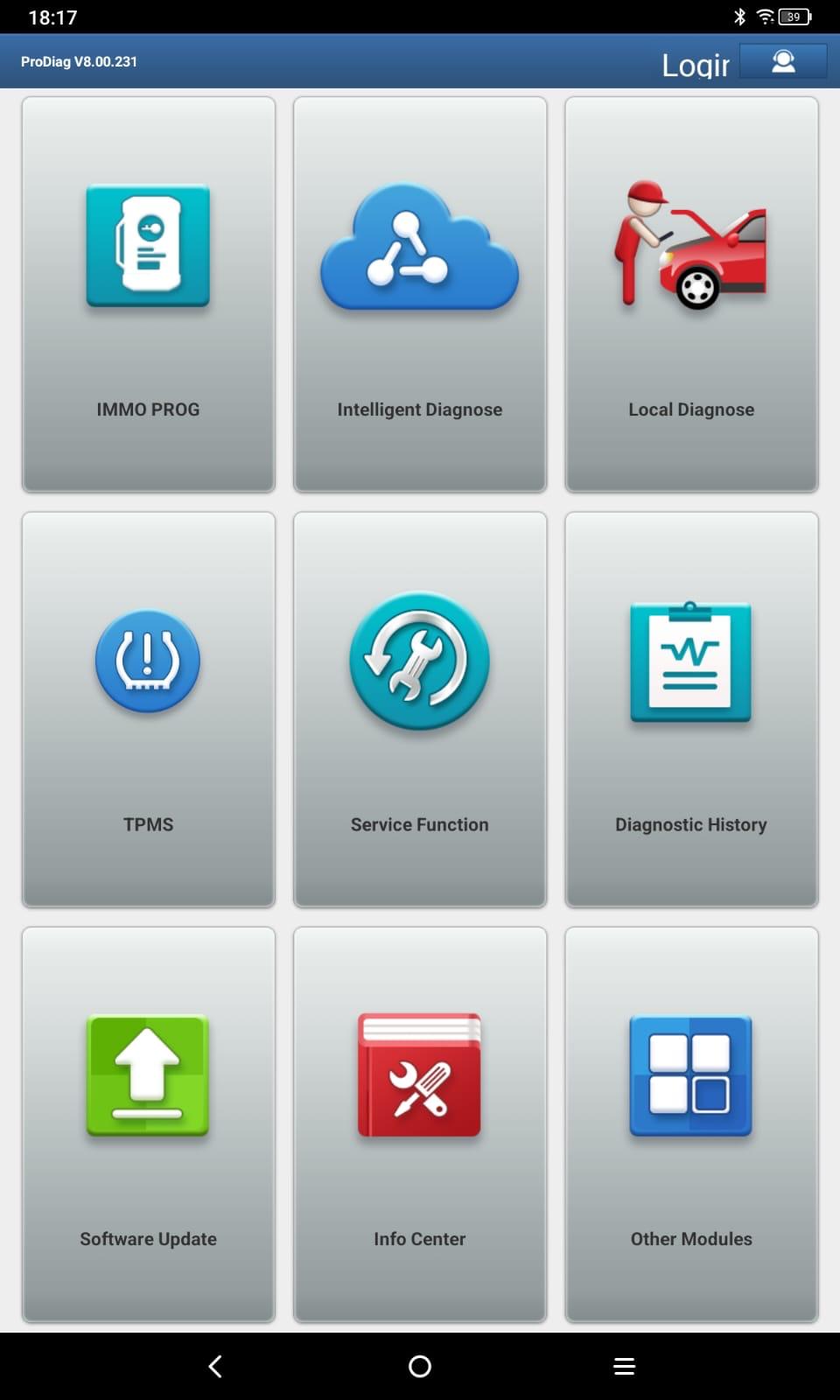Viewport: 840px width, 1400px height.
Task: Go back using system back arrow
Action: click(x=215, y=1366)
